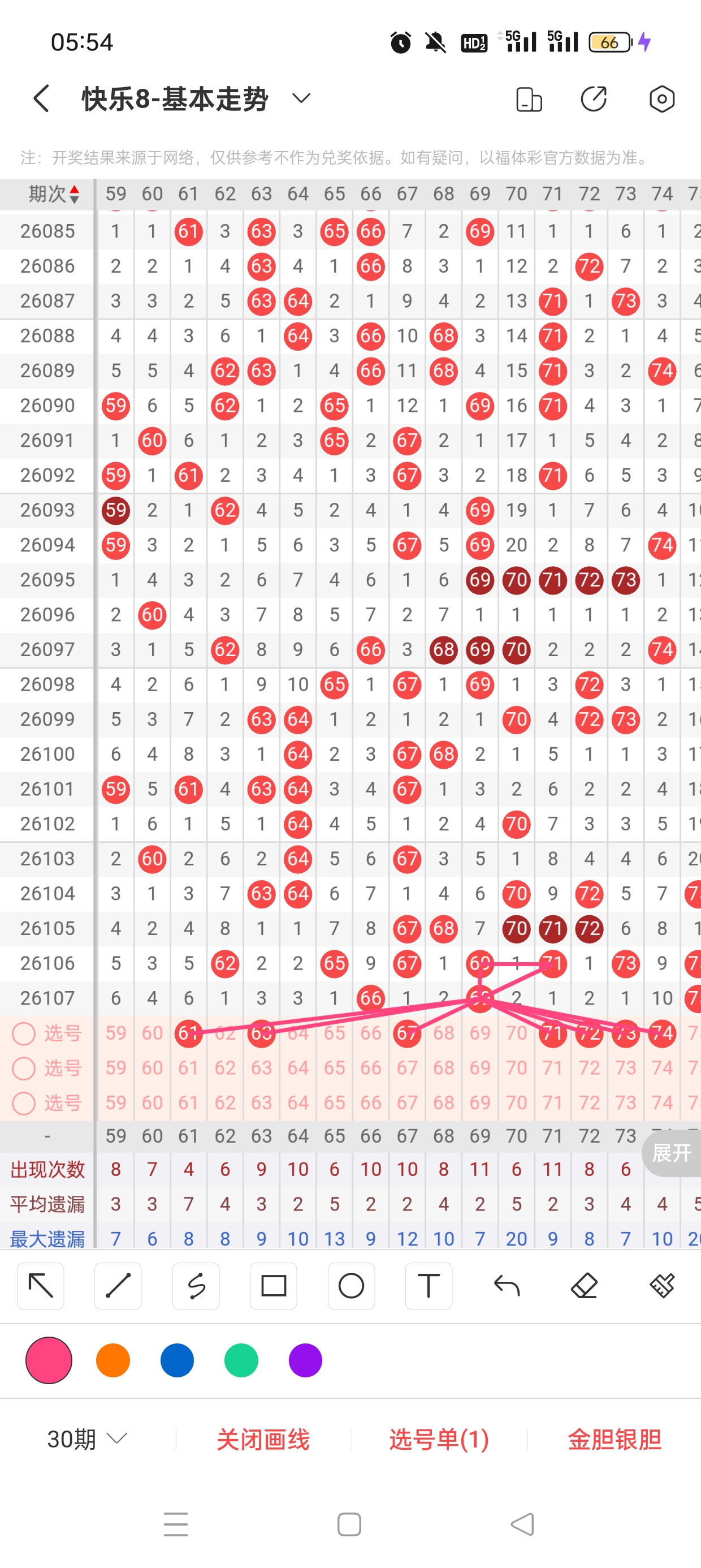This screenshot has width=701, height=1568.
Task: Open the 快乐8-基本走势 chart type dropdown
Action: coord(301,98)
